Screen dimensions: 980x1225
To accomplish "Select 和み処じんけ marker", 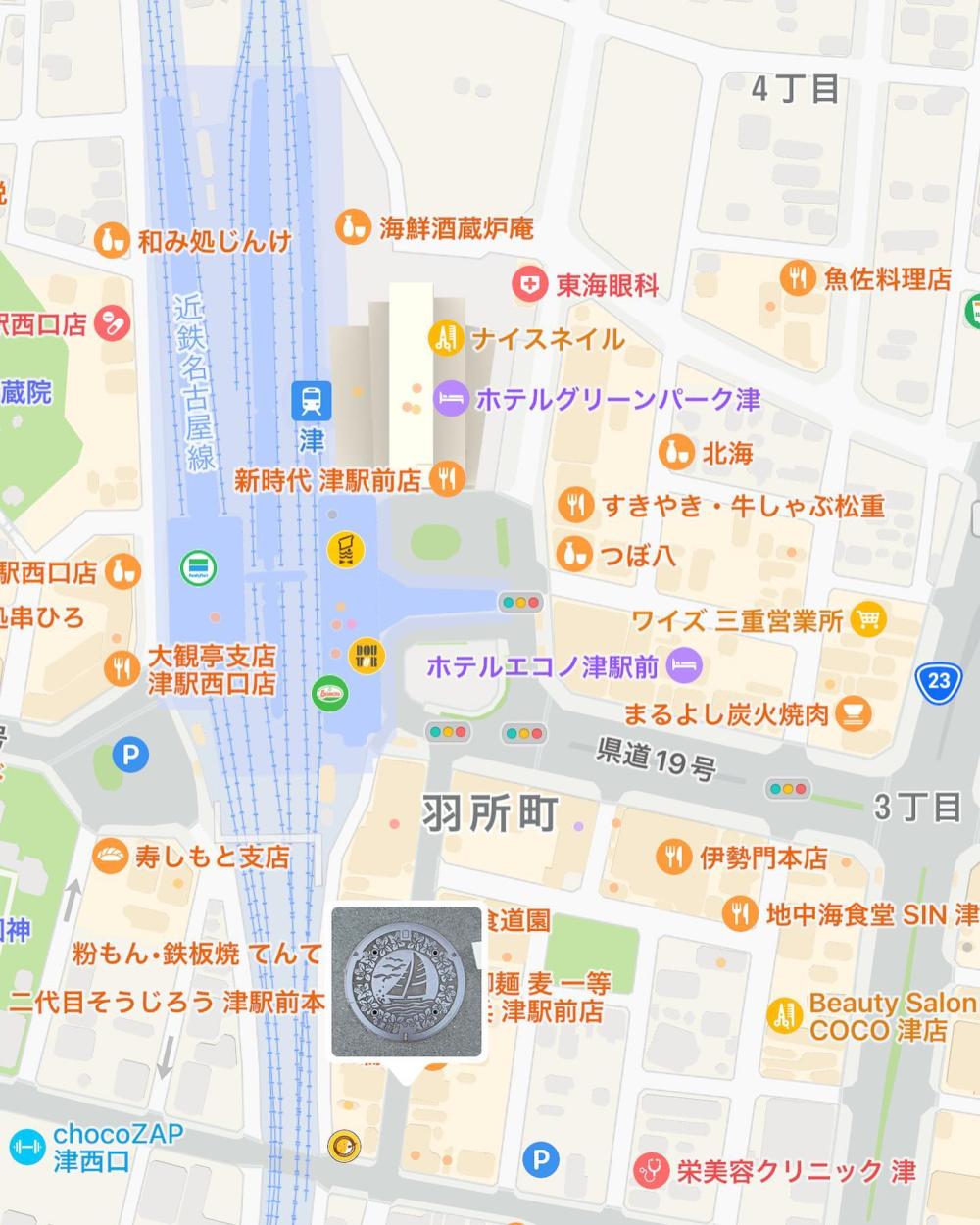I will (x=113, y=240).
